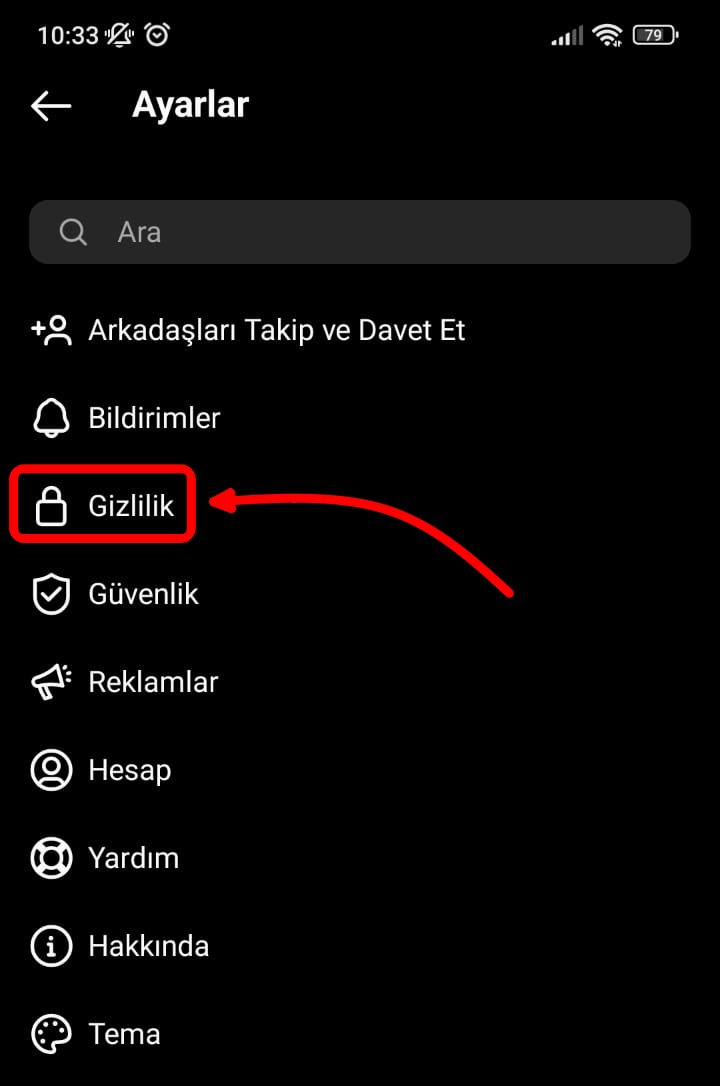Select the add-person icon for inviting friends
The width and height of the screenshot is (720, 1086).
click(x=51, y=329)
